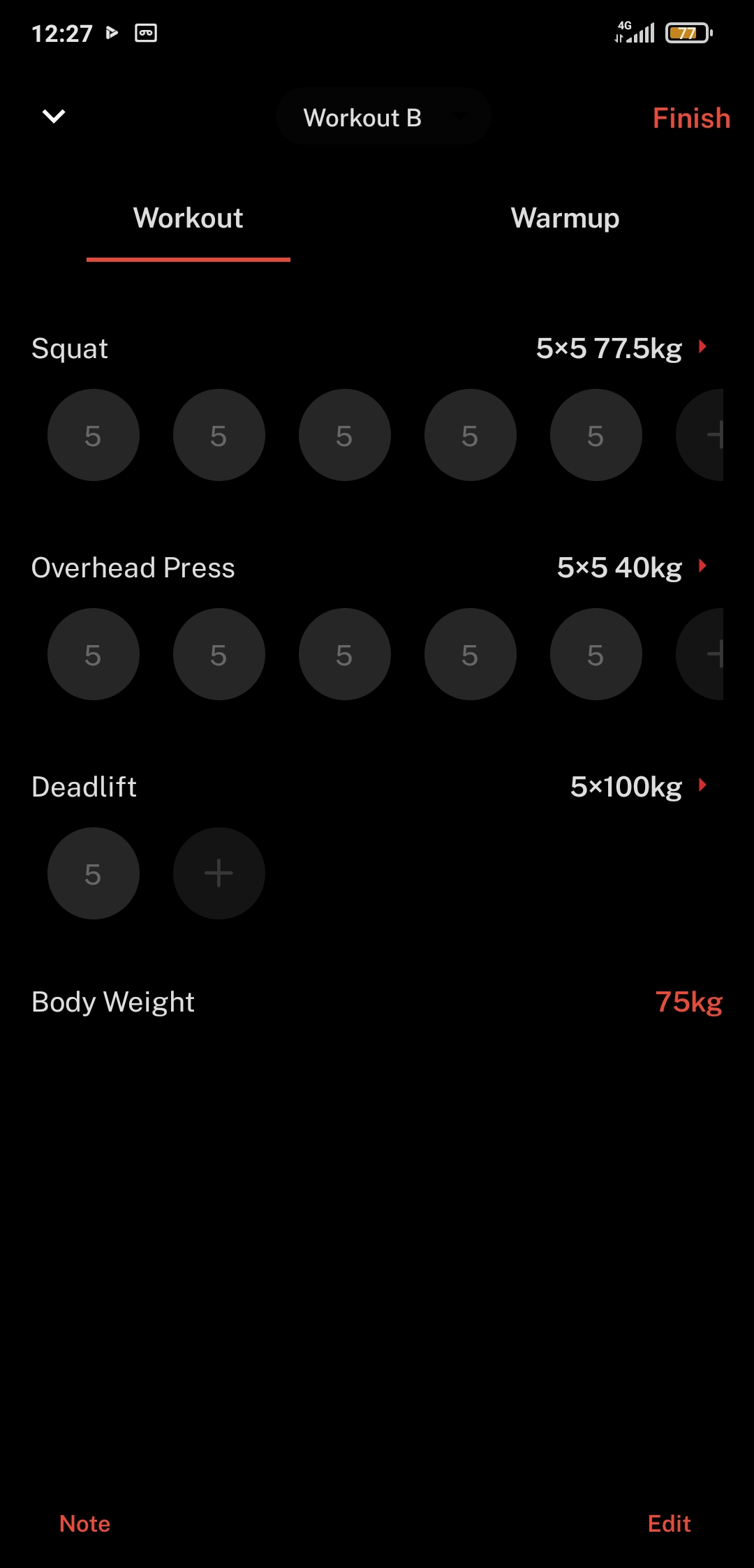The height and width of the screenshot is (1568, 754).
Task: Change the 75kg body weight value
Action: pos(688,1001)
